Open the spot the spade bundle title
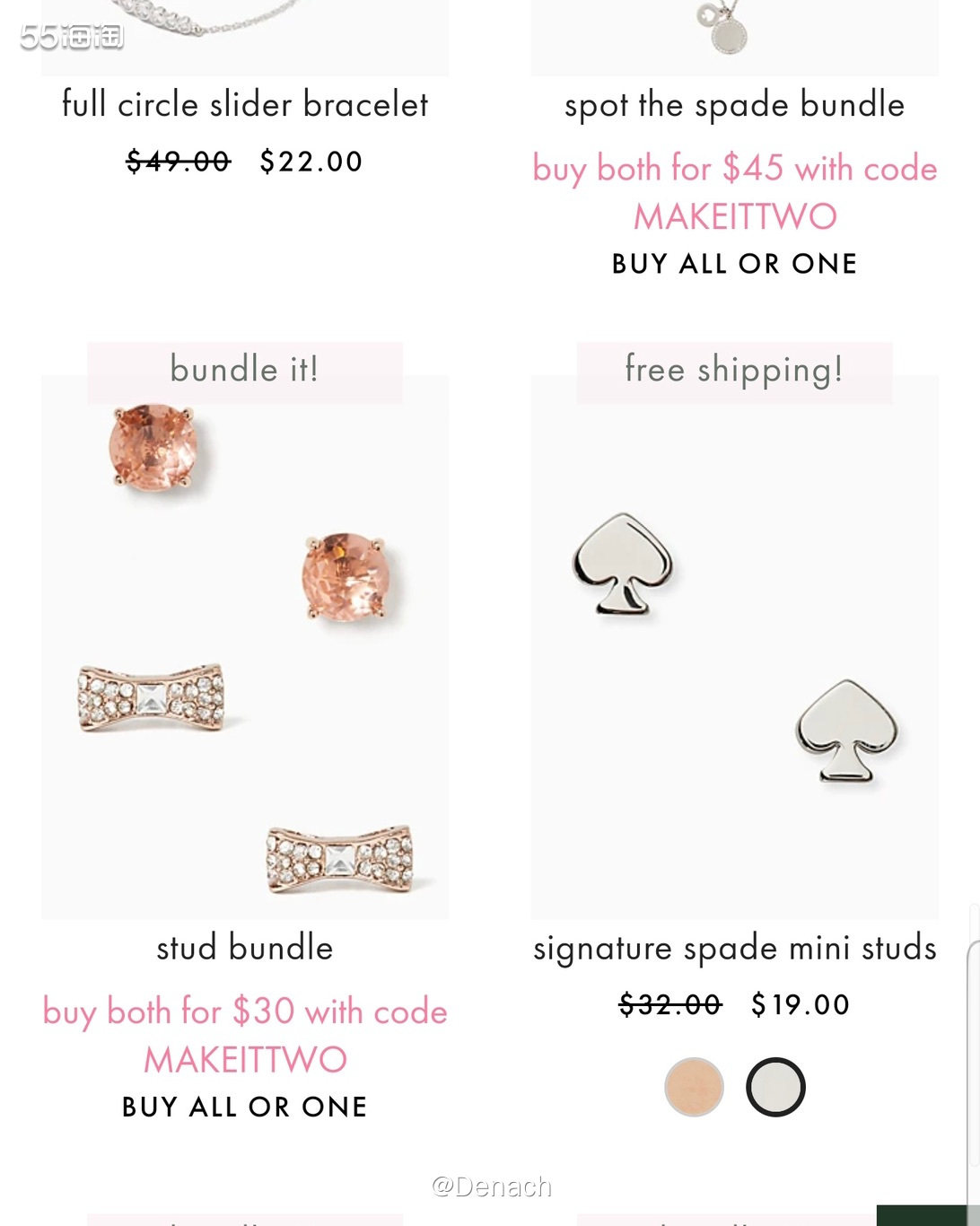 [x=734, y=105]
